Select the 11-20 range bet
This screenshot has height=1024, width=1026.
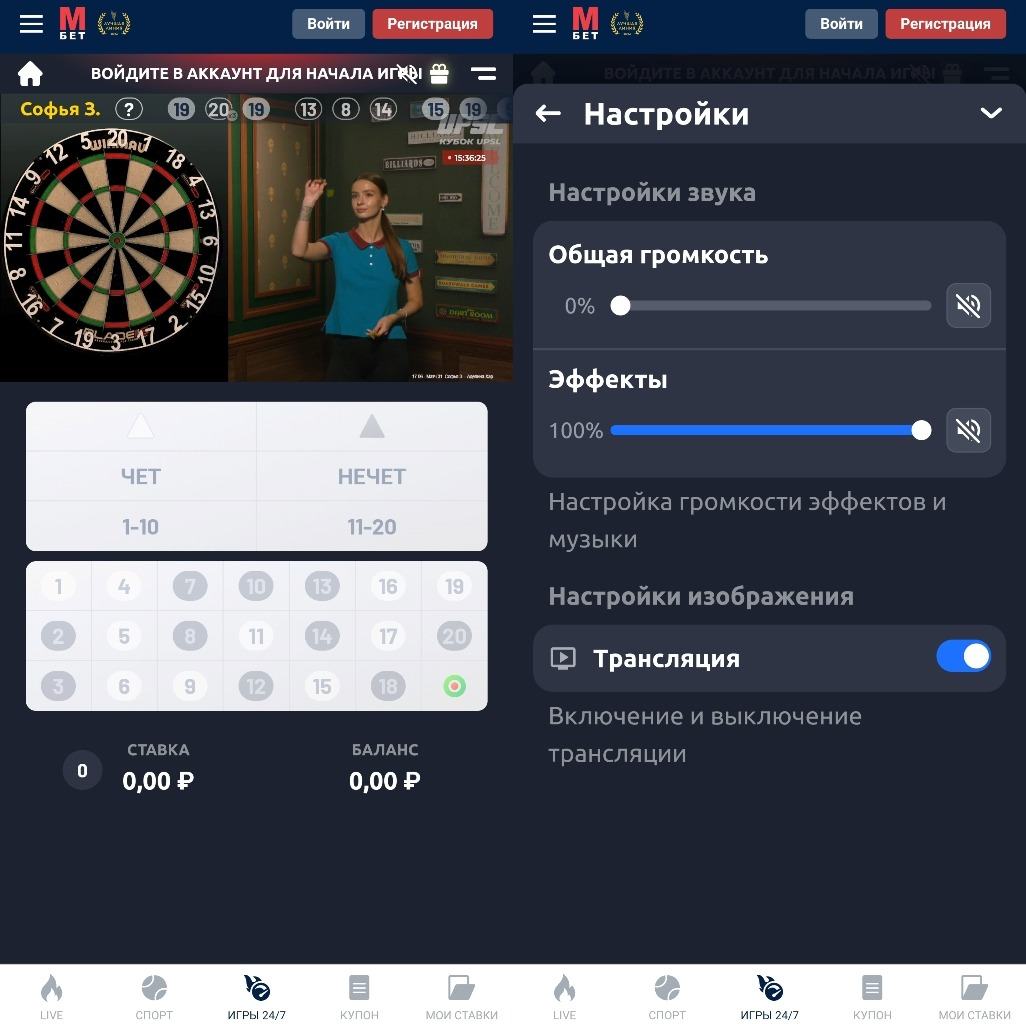point(372,526)
